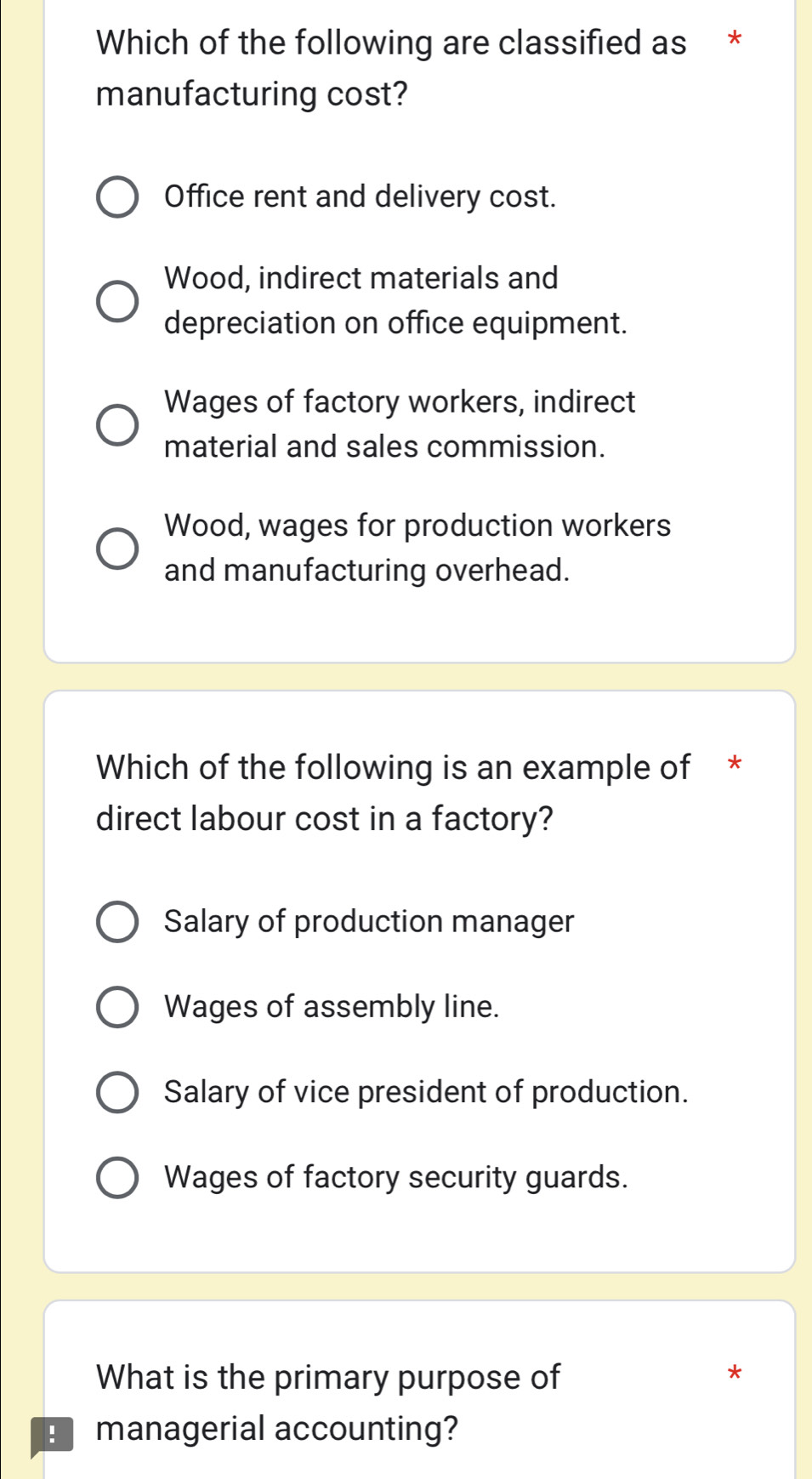Choose "Wood, indirect materials and depreciation" answer
Screen dimensions: 812x1479
pyautogui.click(x=117, y=300)
